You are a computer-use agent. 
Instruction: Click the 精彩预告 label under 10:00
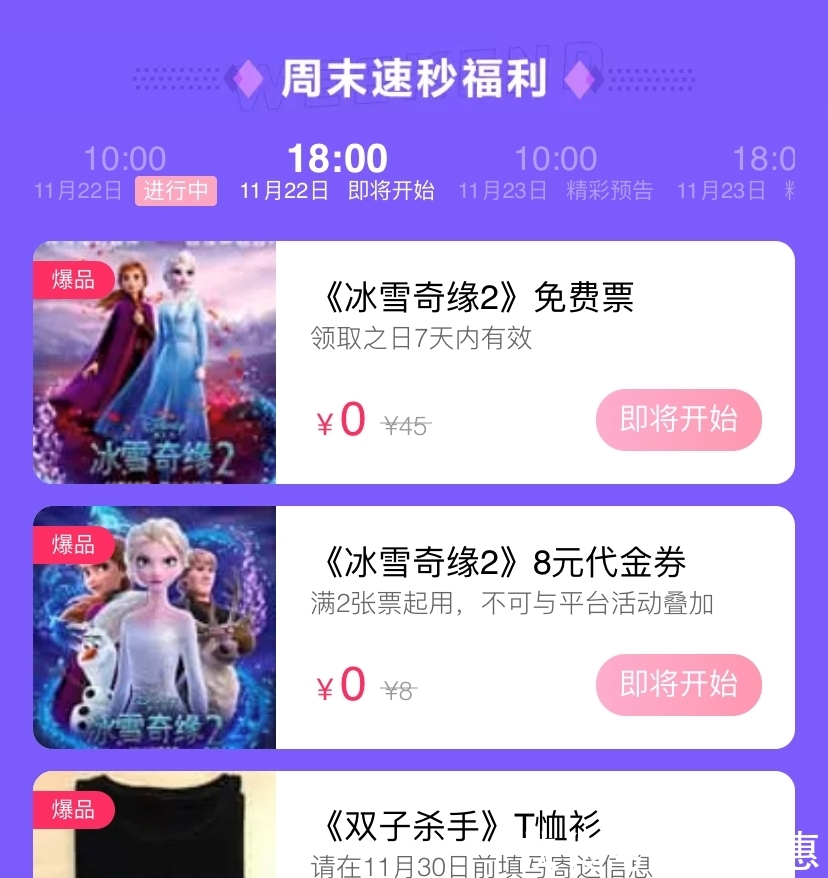click(x=610, y=190)
